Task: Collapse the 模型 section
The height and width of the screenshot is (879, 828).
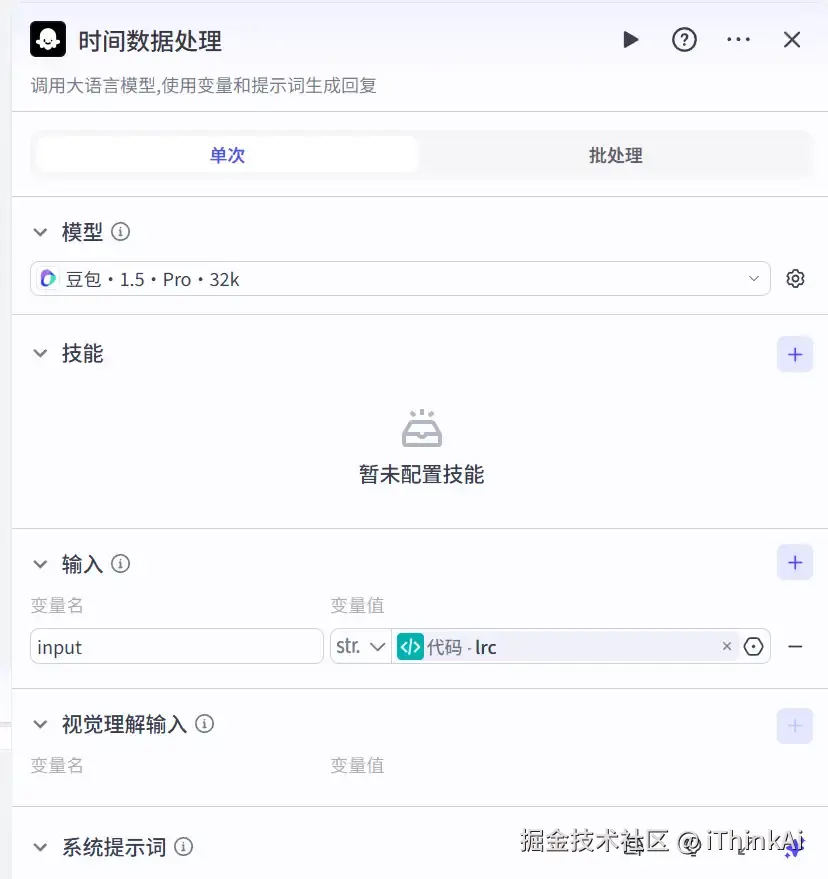Action: 40,232
